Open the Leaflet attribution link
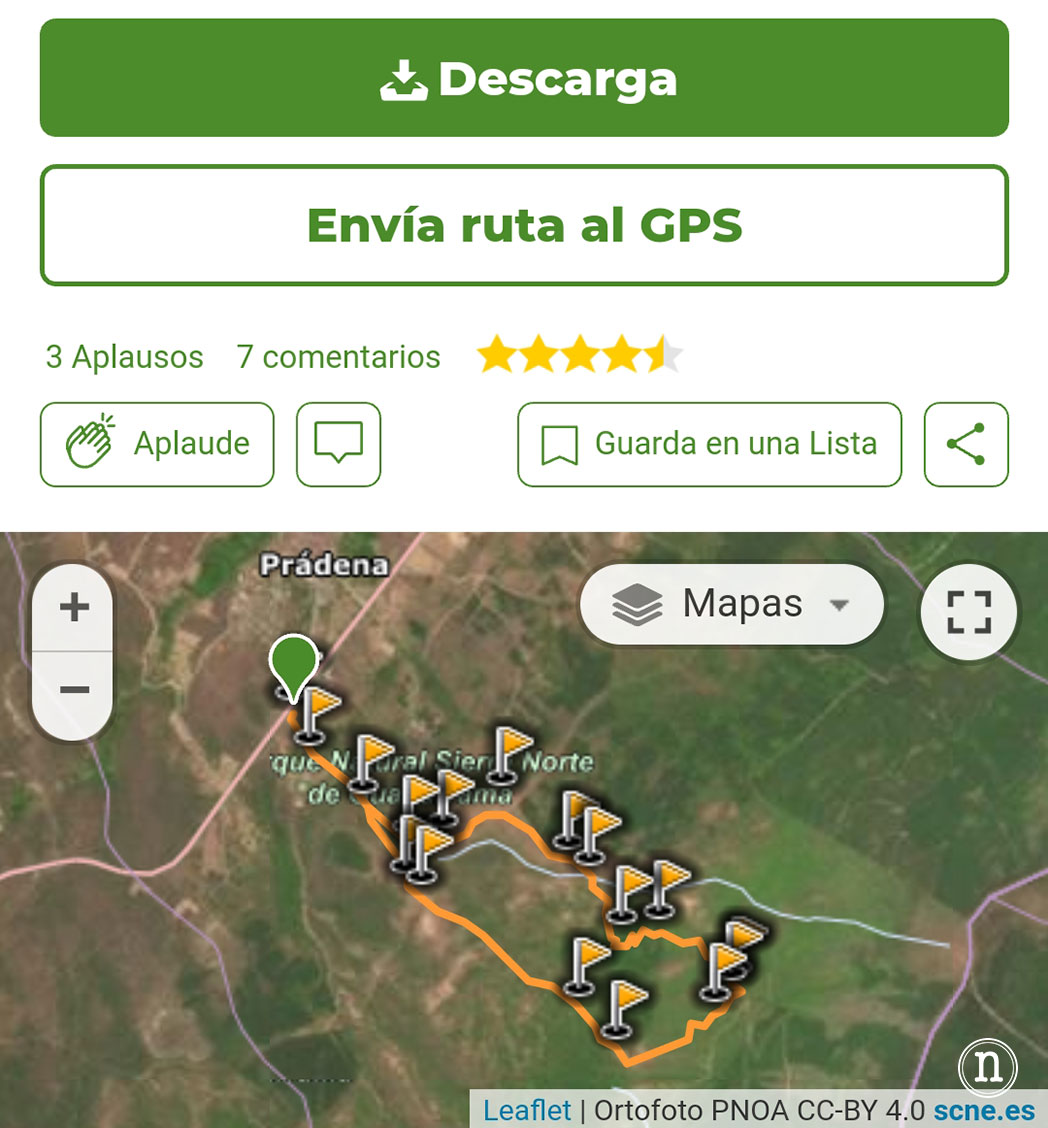 pyautogui.click(x=527, y=1110)
